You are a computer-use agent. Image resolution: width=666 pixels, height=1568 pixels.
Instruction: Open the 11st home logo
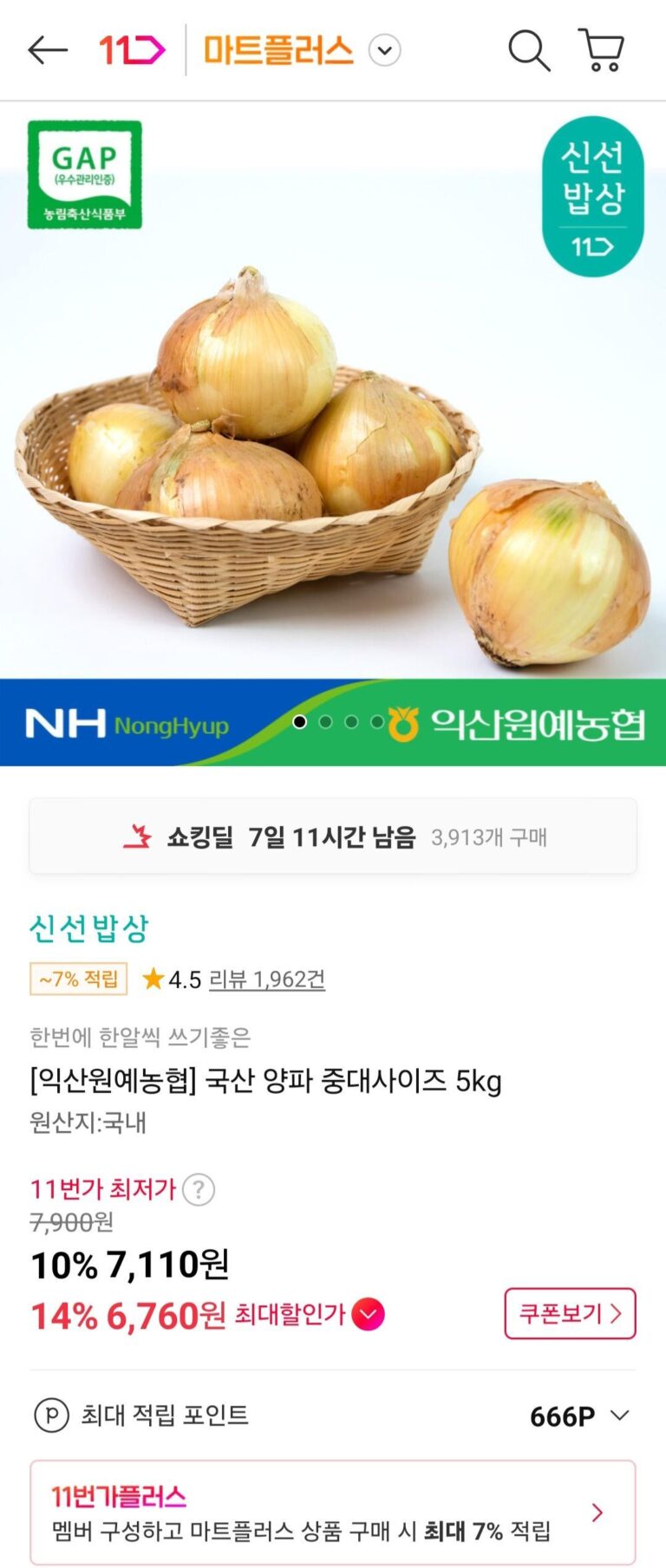(x=131, y=50)
